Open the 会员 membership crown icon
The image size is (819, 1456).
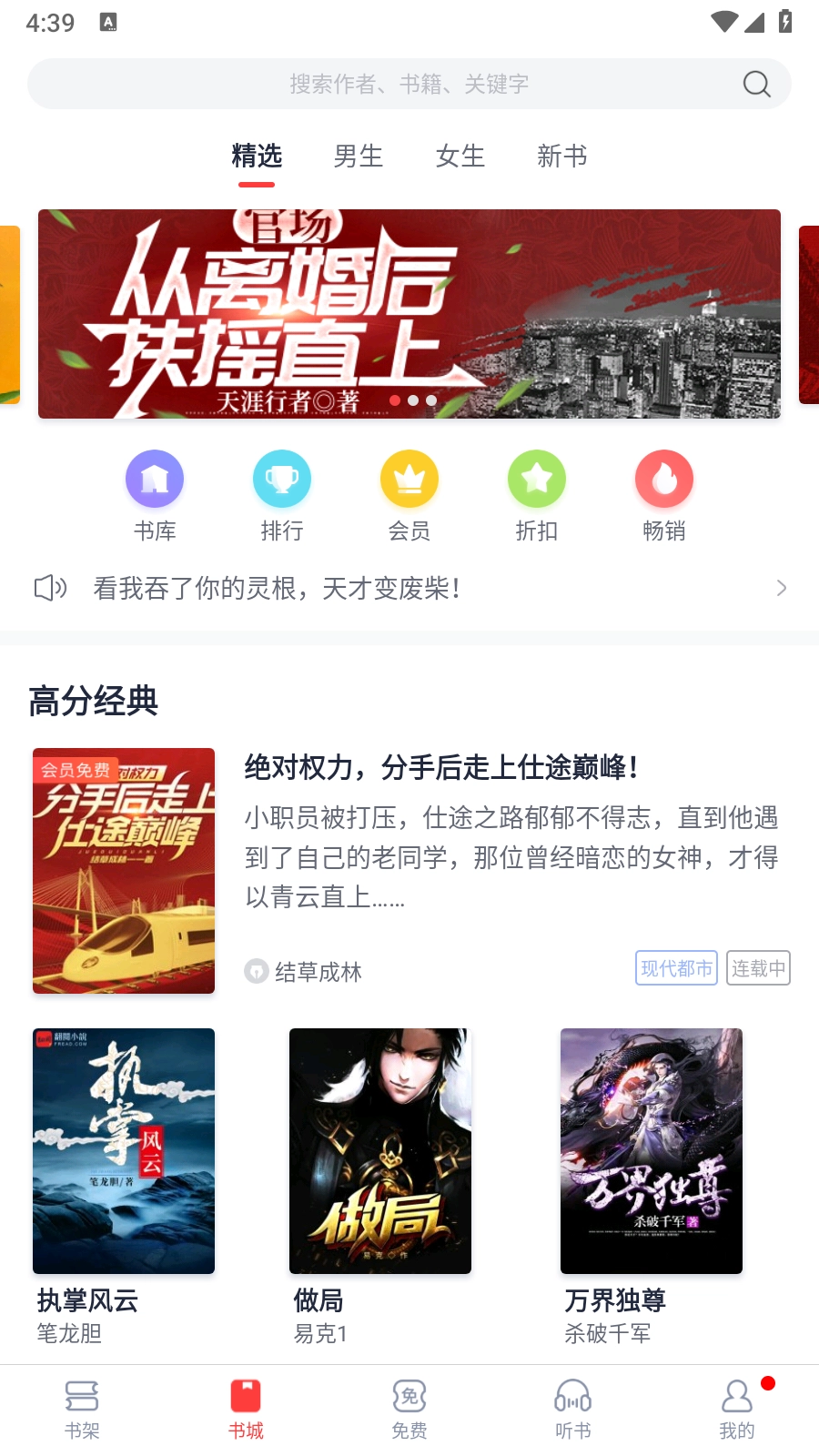point(409,478)
